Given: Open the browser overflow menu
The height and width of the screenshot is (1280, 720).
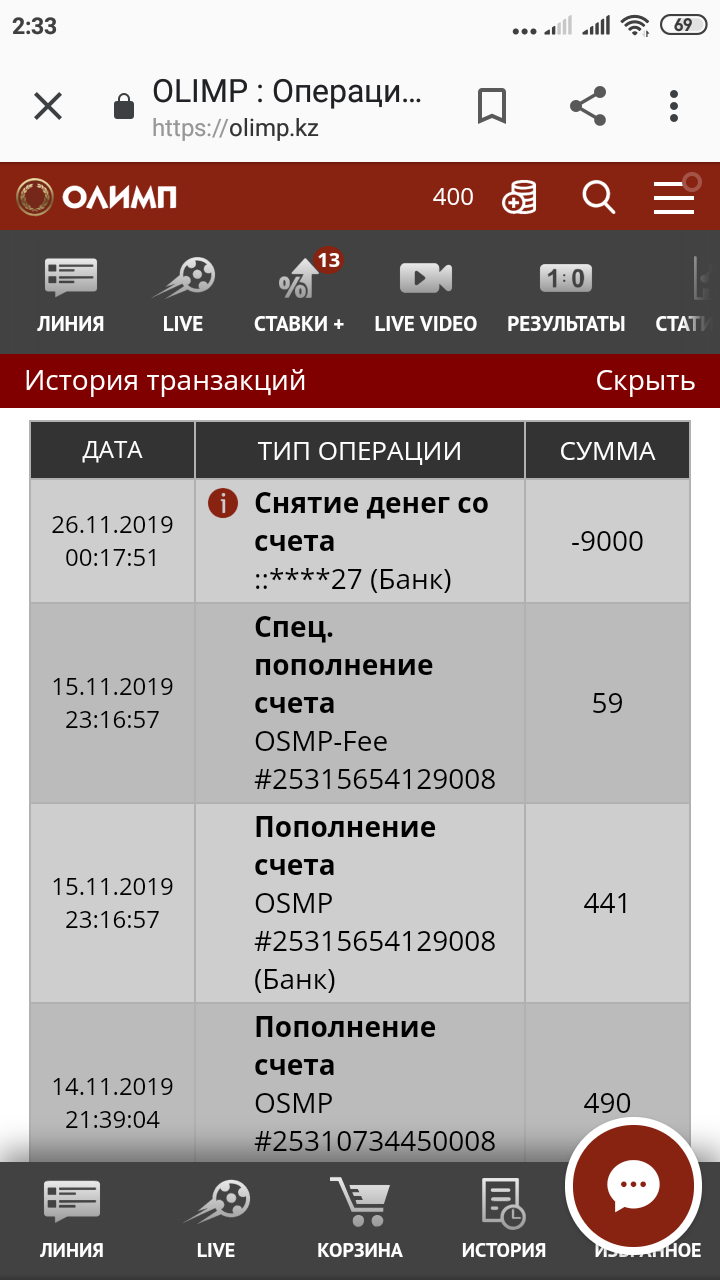Looking at the screenshot, I should (x=674, y=106).
